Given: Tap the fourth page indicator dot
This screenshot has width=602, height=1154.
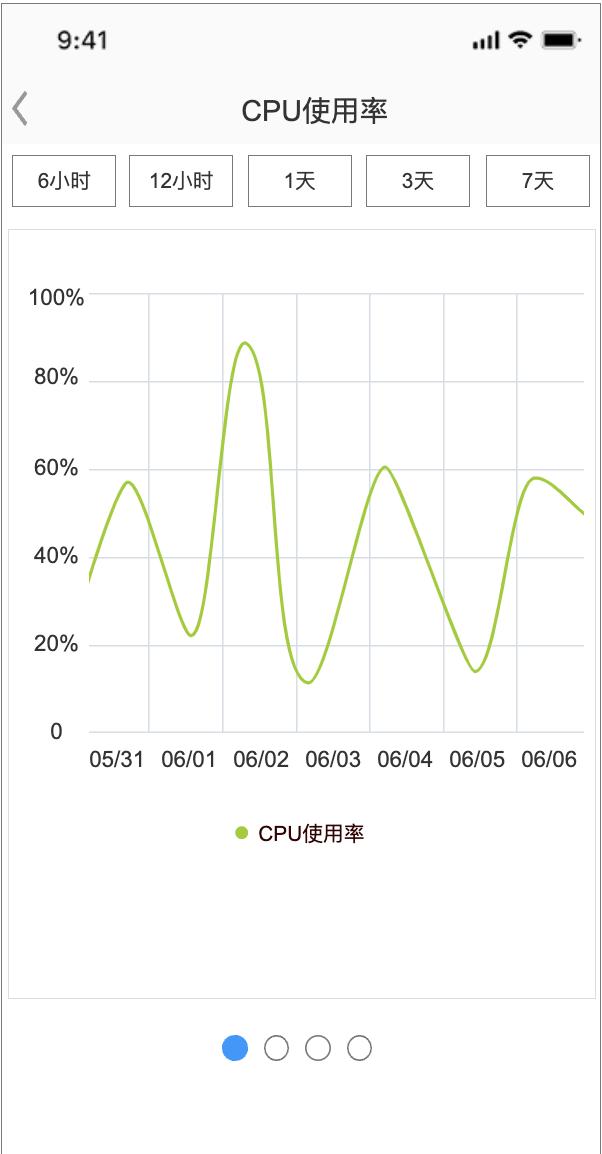Looking at the screenshot, I should [x=359, y=1048].
